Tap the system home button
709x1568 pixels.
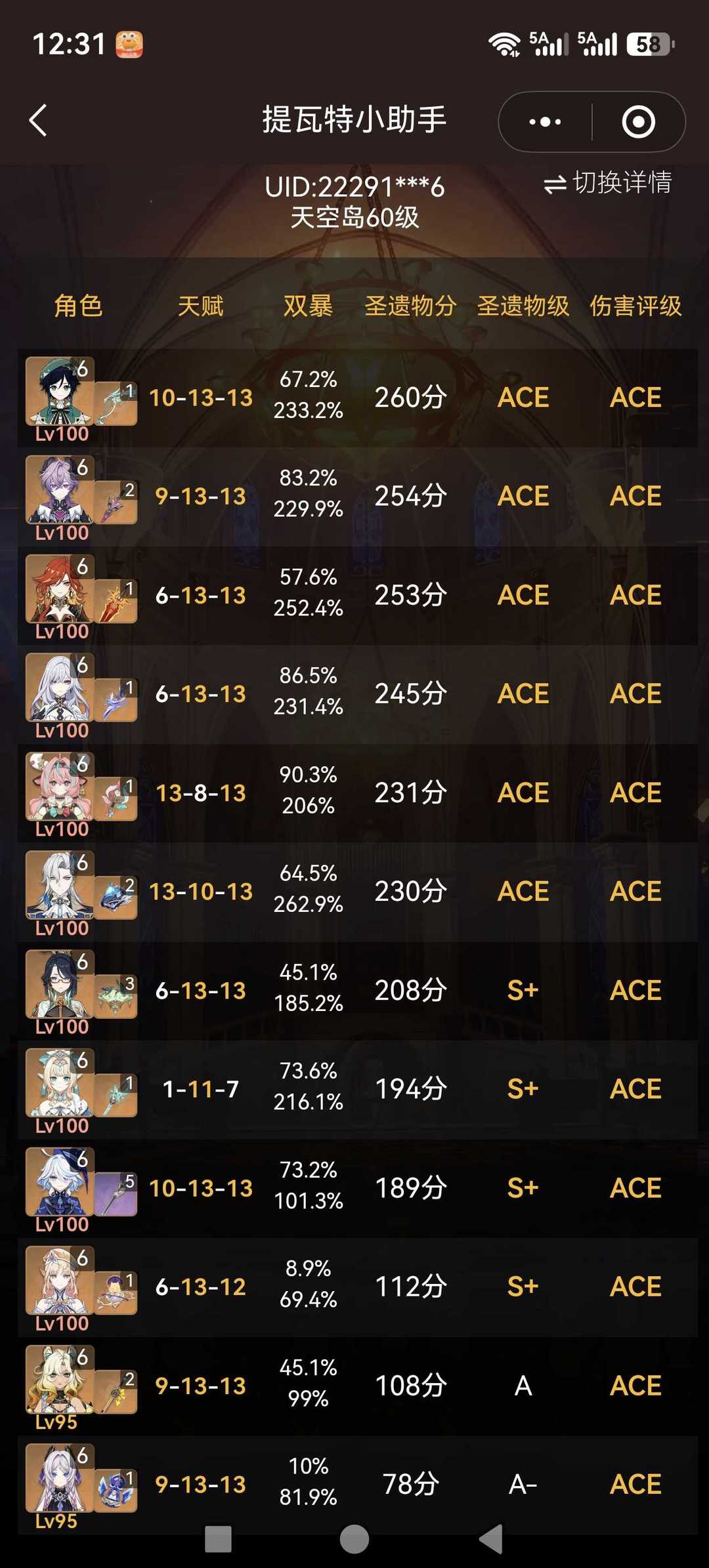(354, 1539)
